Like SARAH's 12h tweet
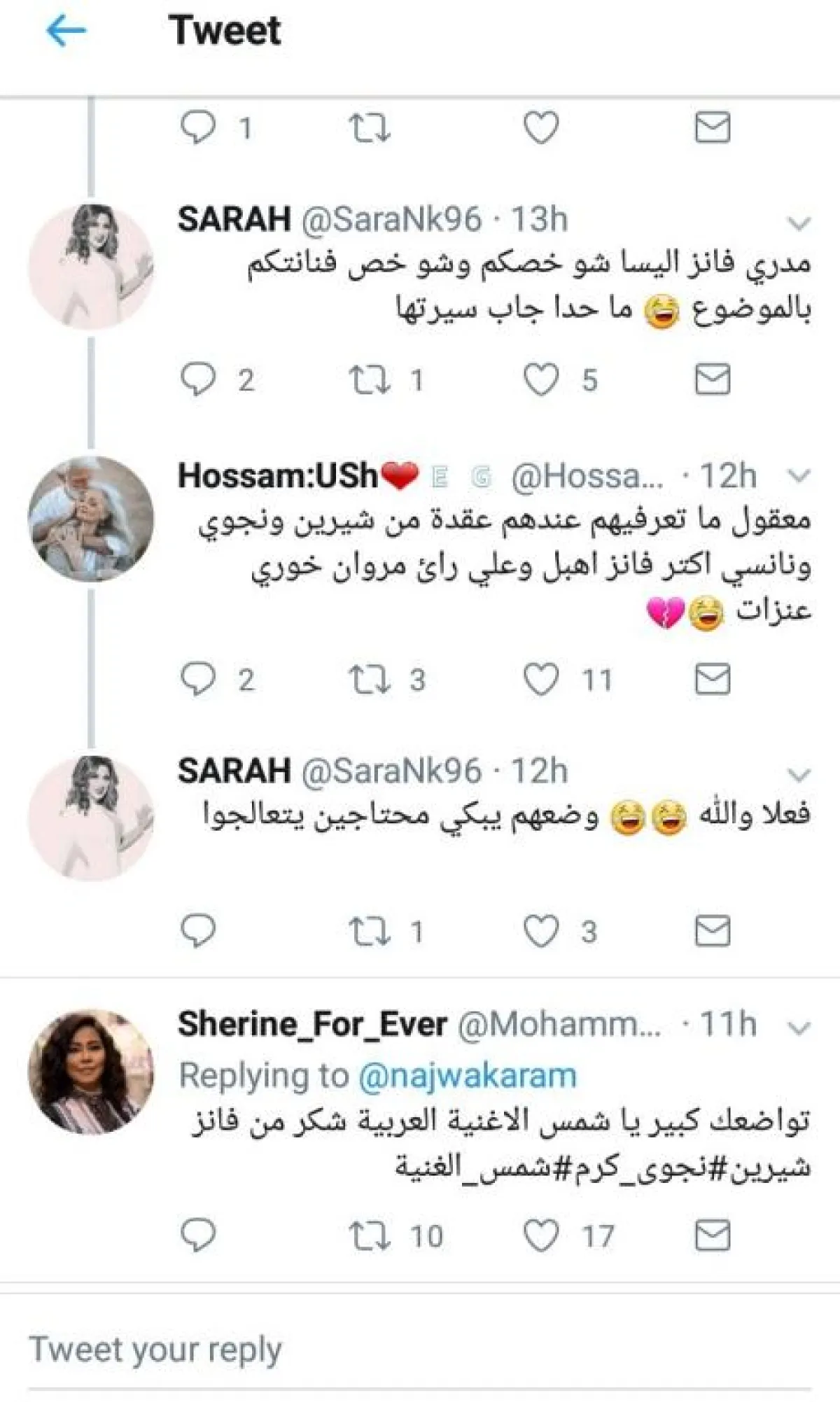This screenshot has height=1402, width=840. (x=541, y=931)
